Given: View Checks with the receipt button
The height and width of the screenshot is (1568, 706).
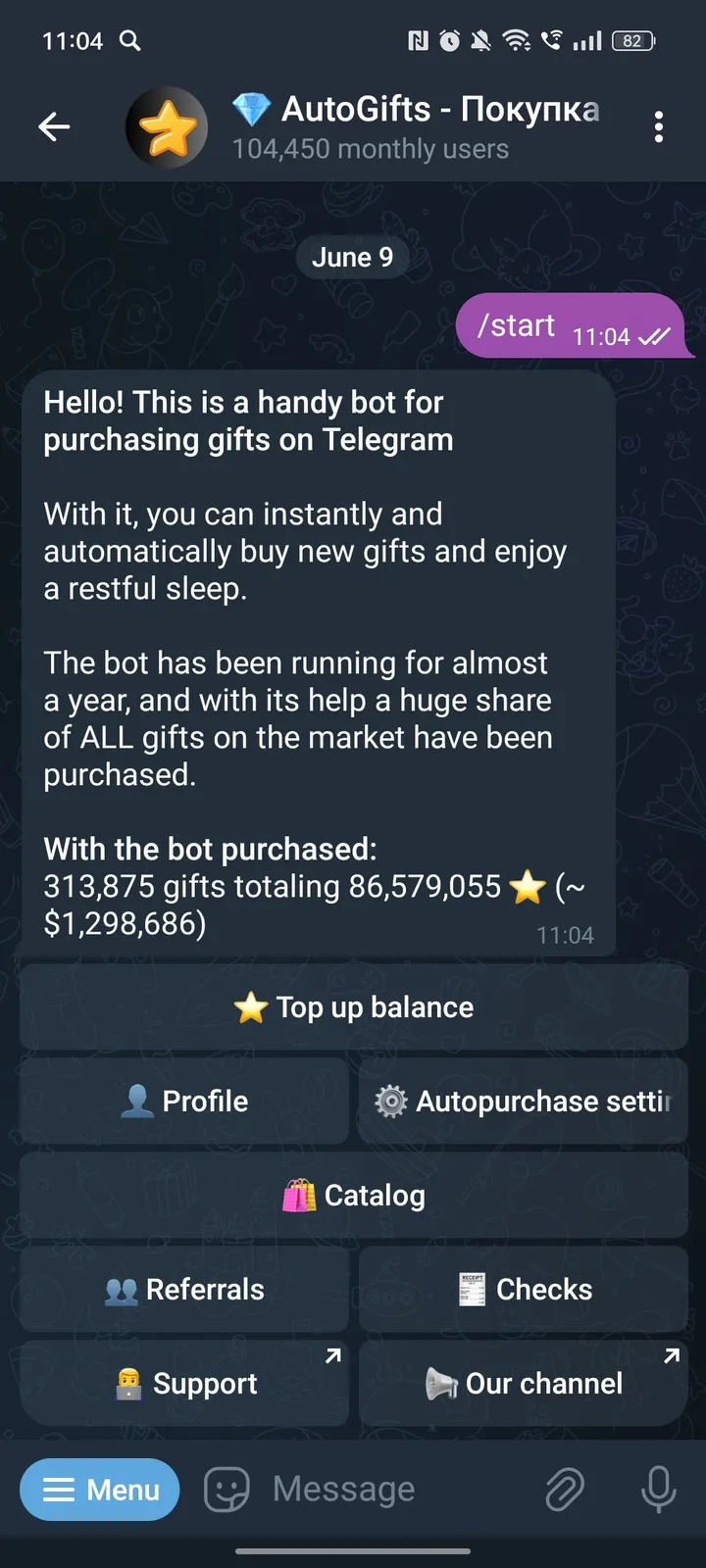Looking at the screenshot, I should pyautogui.click(x=522, y=1289).
